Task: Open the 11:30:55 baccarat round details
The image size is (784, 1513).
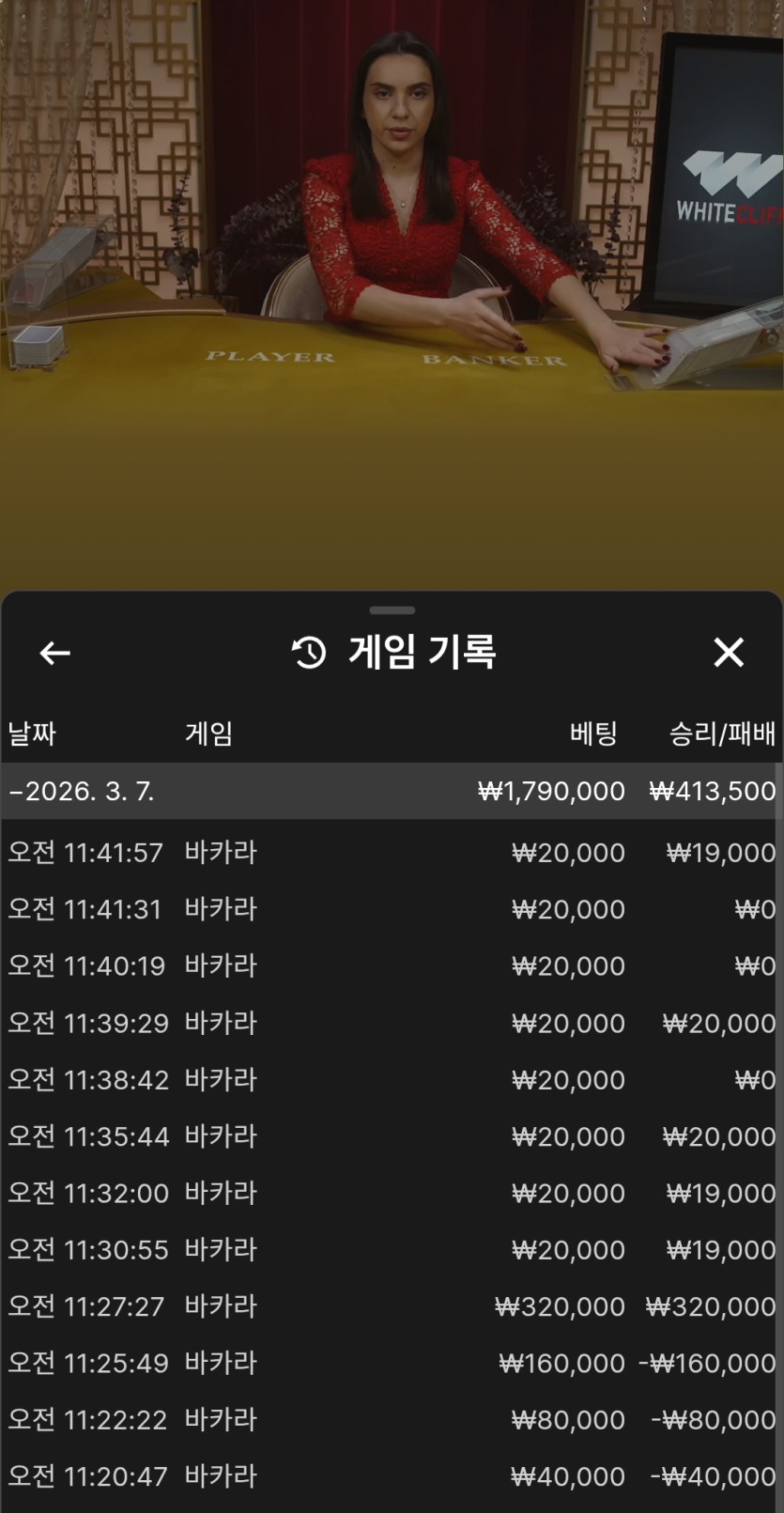Action: point(391,1250)
